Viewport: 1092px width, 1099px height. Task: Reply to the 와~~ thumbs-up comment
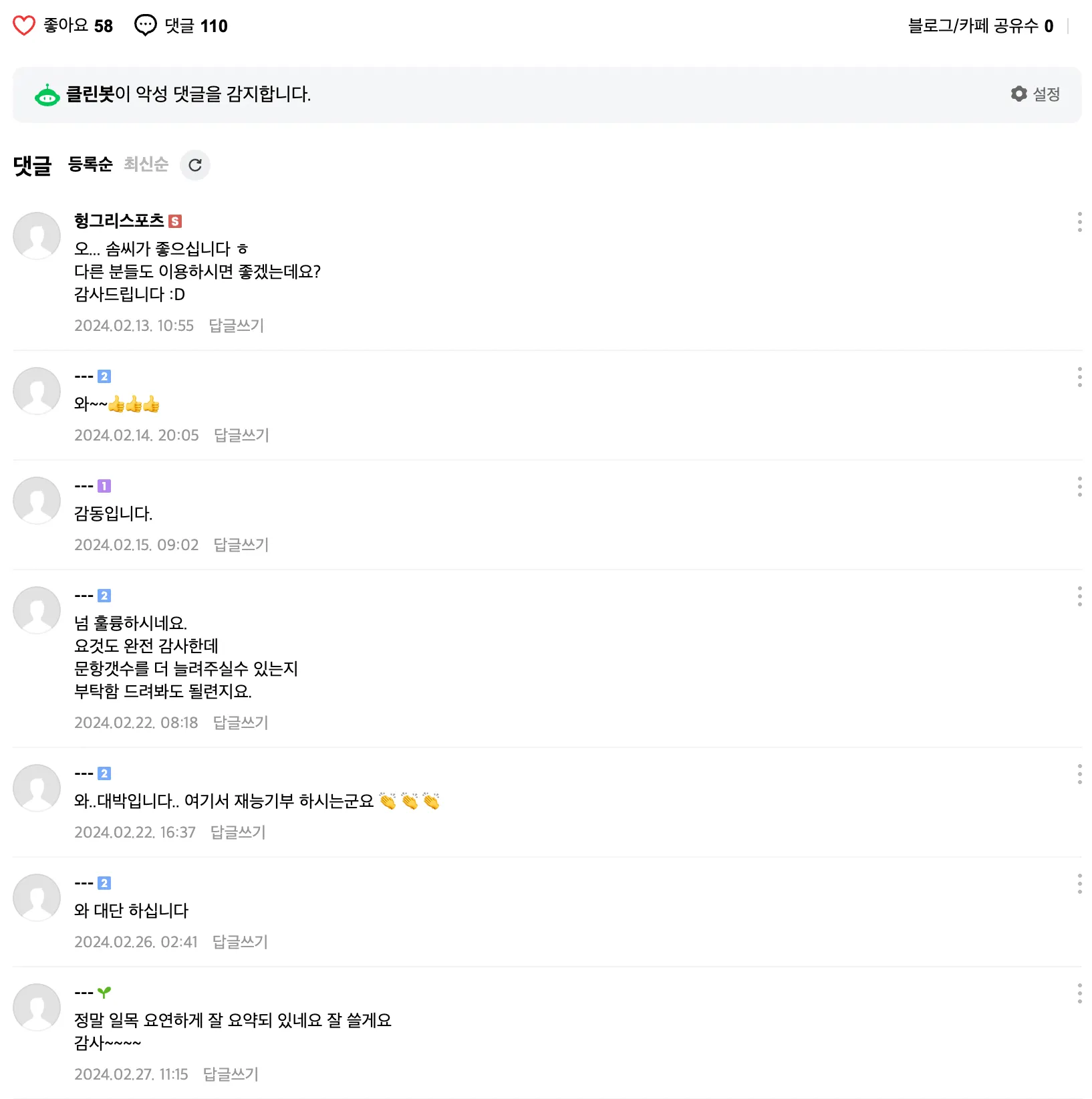241,435
